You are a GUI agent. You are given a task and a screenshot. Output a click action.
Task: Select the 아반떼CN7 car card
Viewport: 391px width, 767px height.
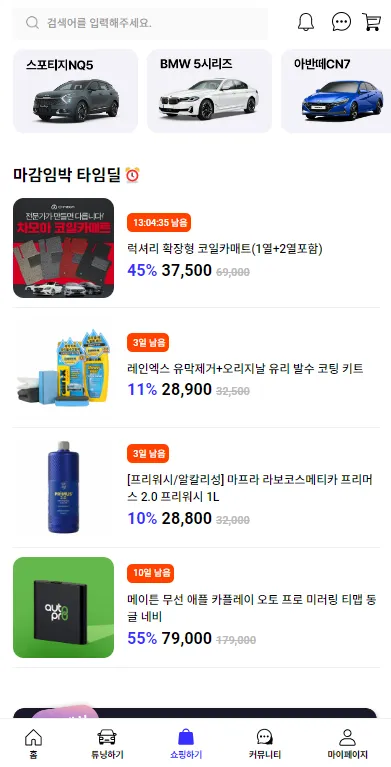[336, 91]
